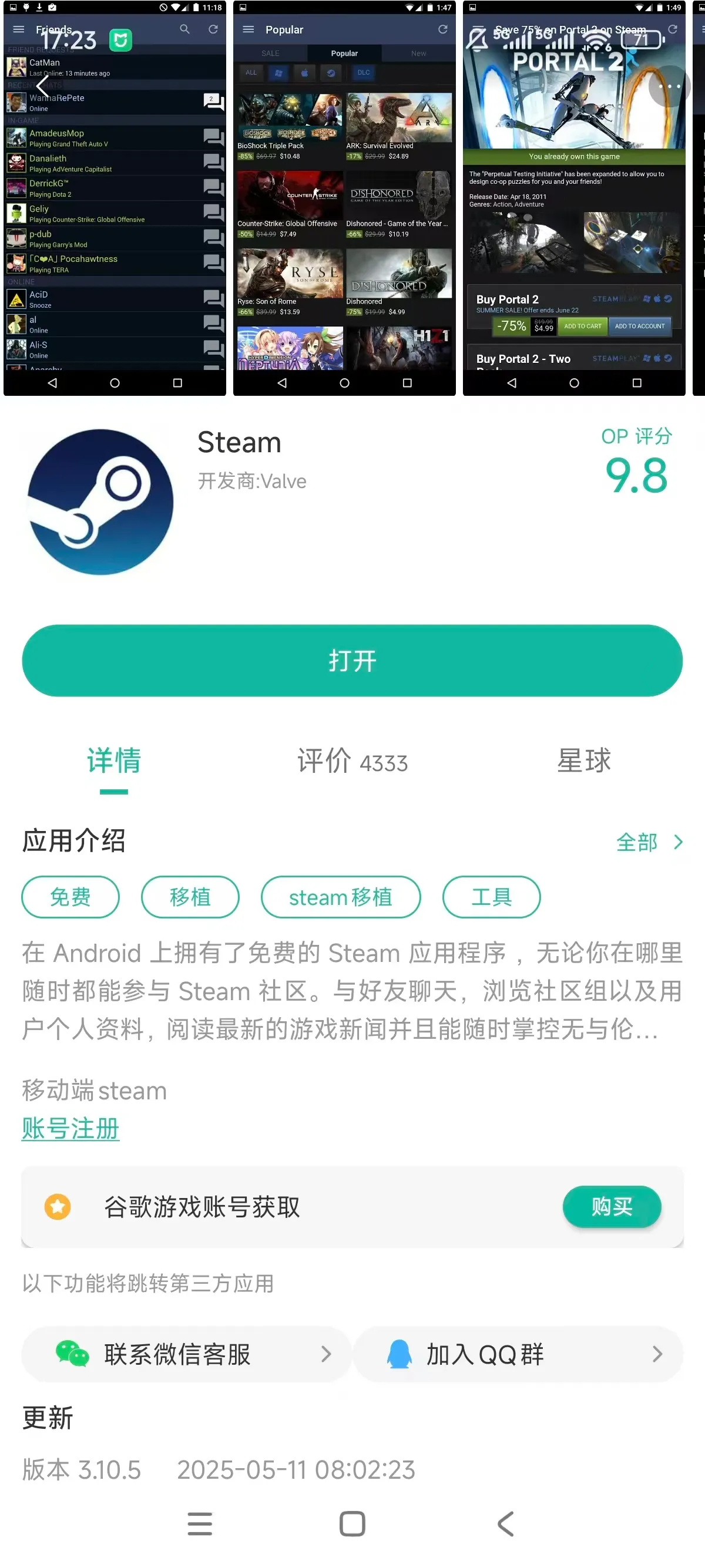Tap the system home button

(x=352, y=1523)
